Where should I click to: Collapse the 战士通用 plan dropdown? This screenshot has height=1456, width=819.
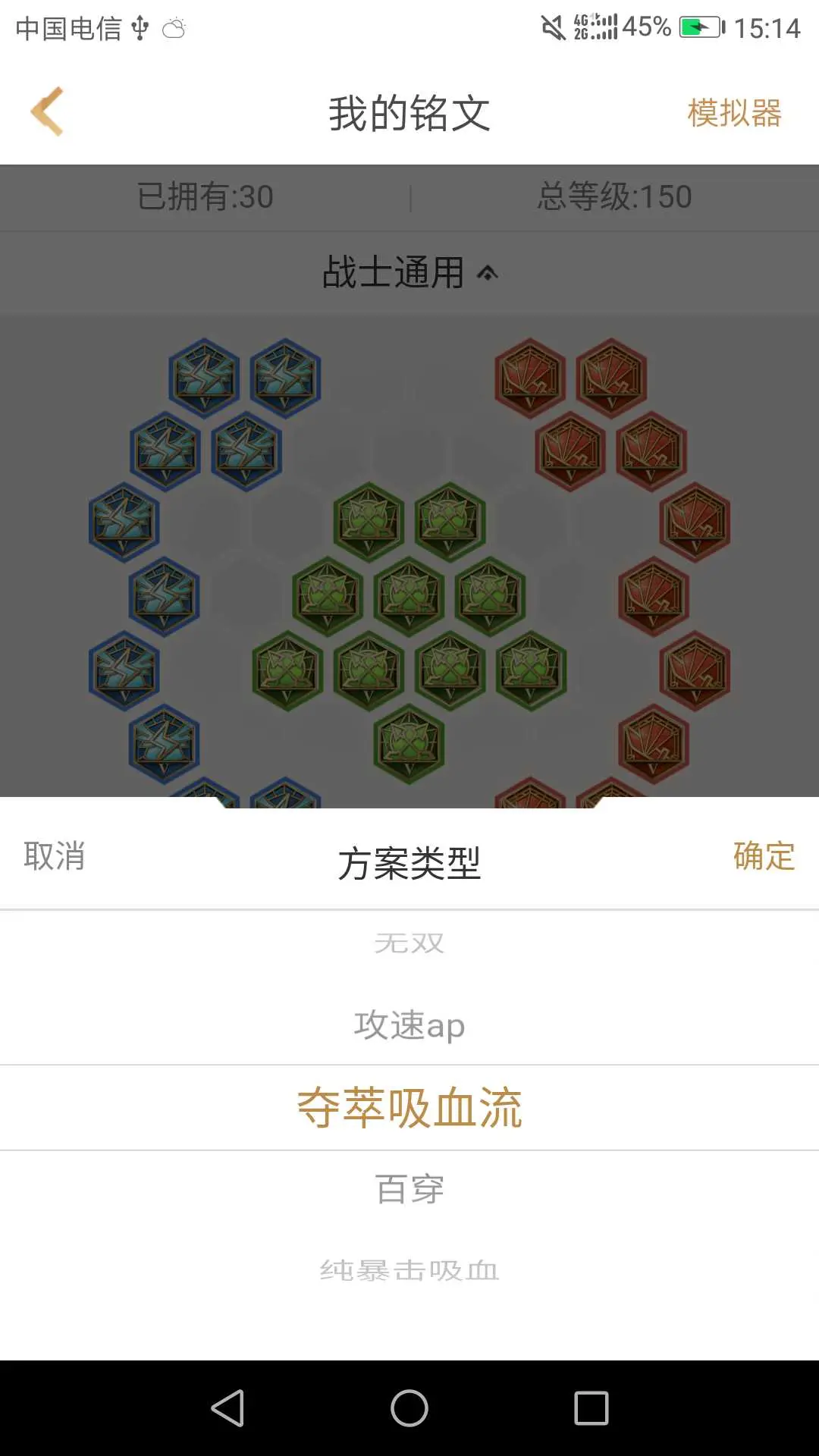pos(409,272)
